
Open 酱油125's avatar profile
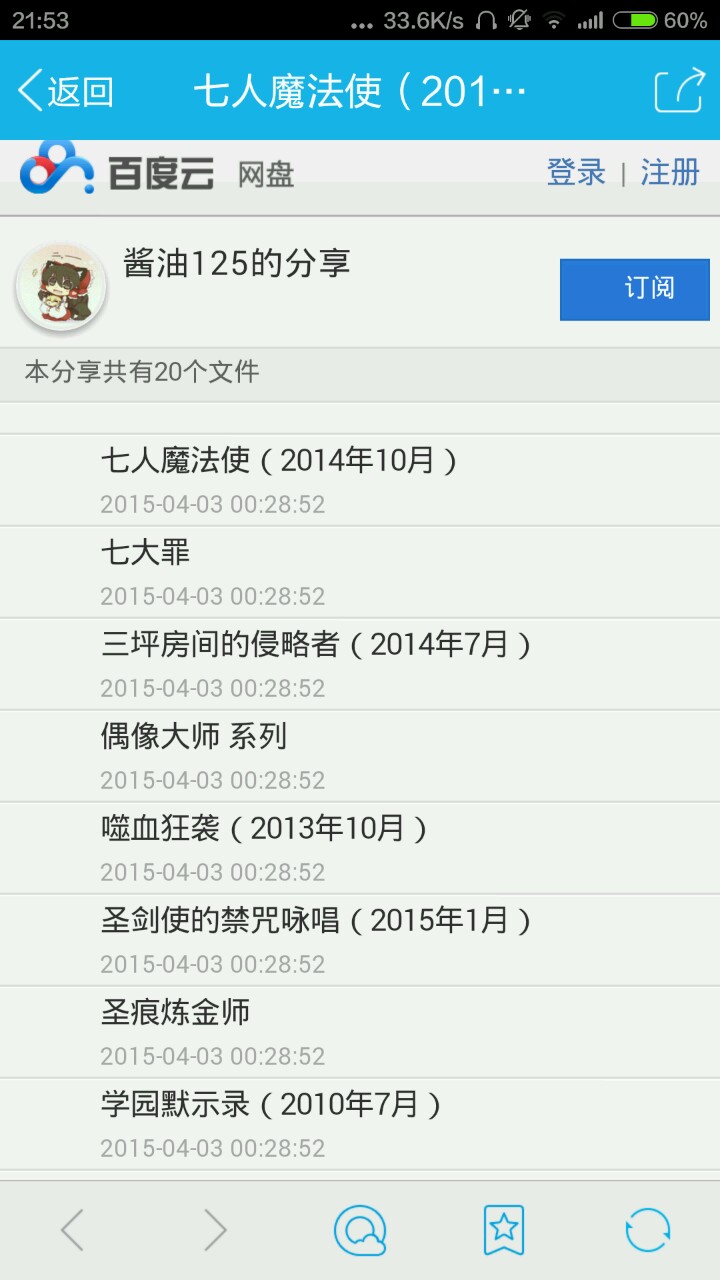point(61,287)
